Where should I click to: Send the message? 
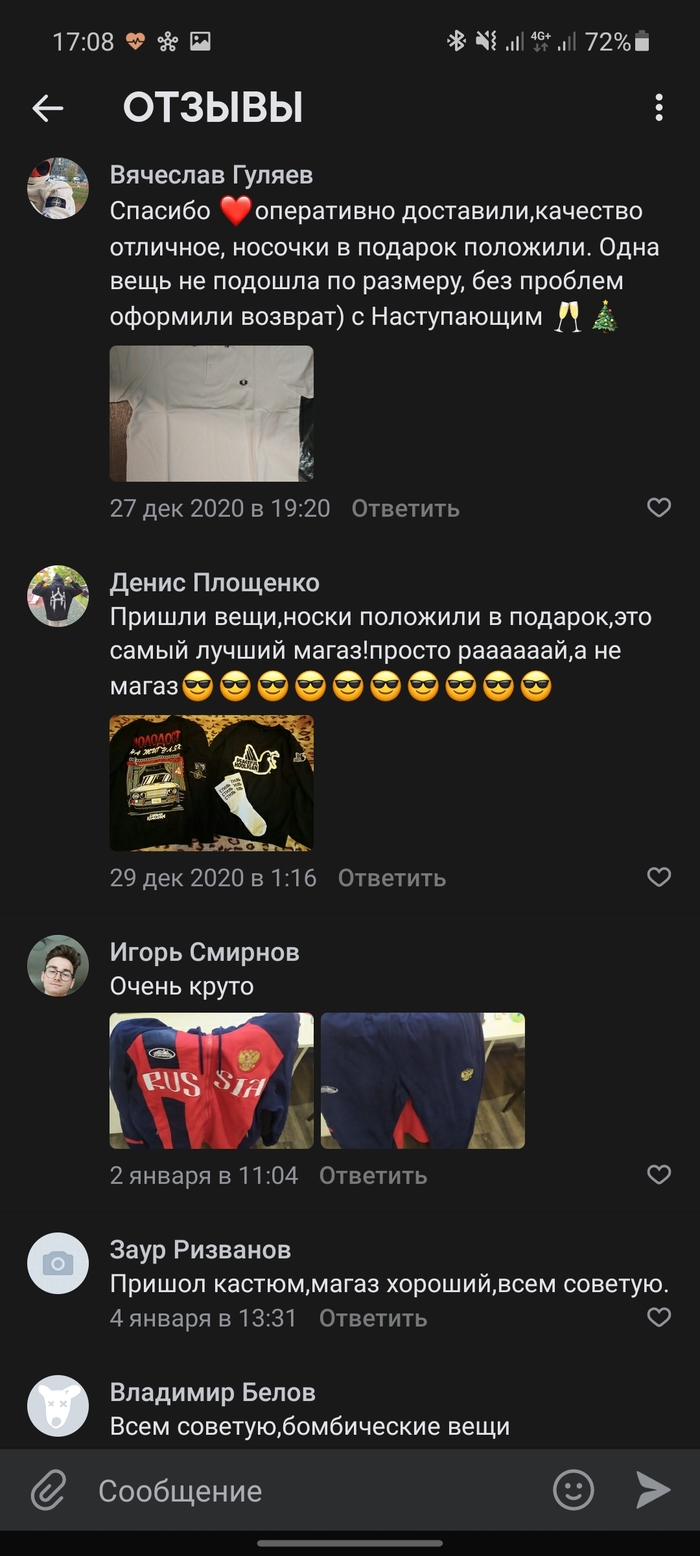(653, 1491)
